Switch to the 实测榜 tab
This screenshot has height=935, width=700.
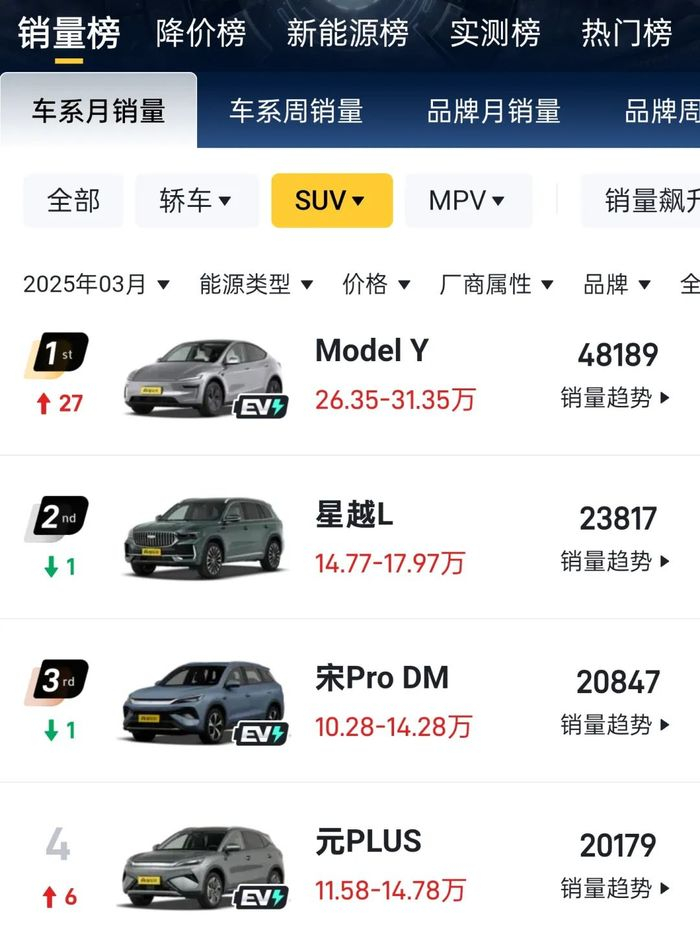point(495,33)
